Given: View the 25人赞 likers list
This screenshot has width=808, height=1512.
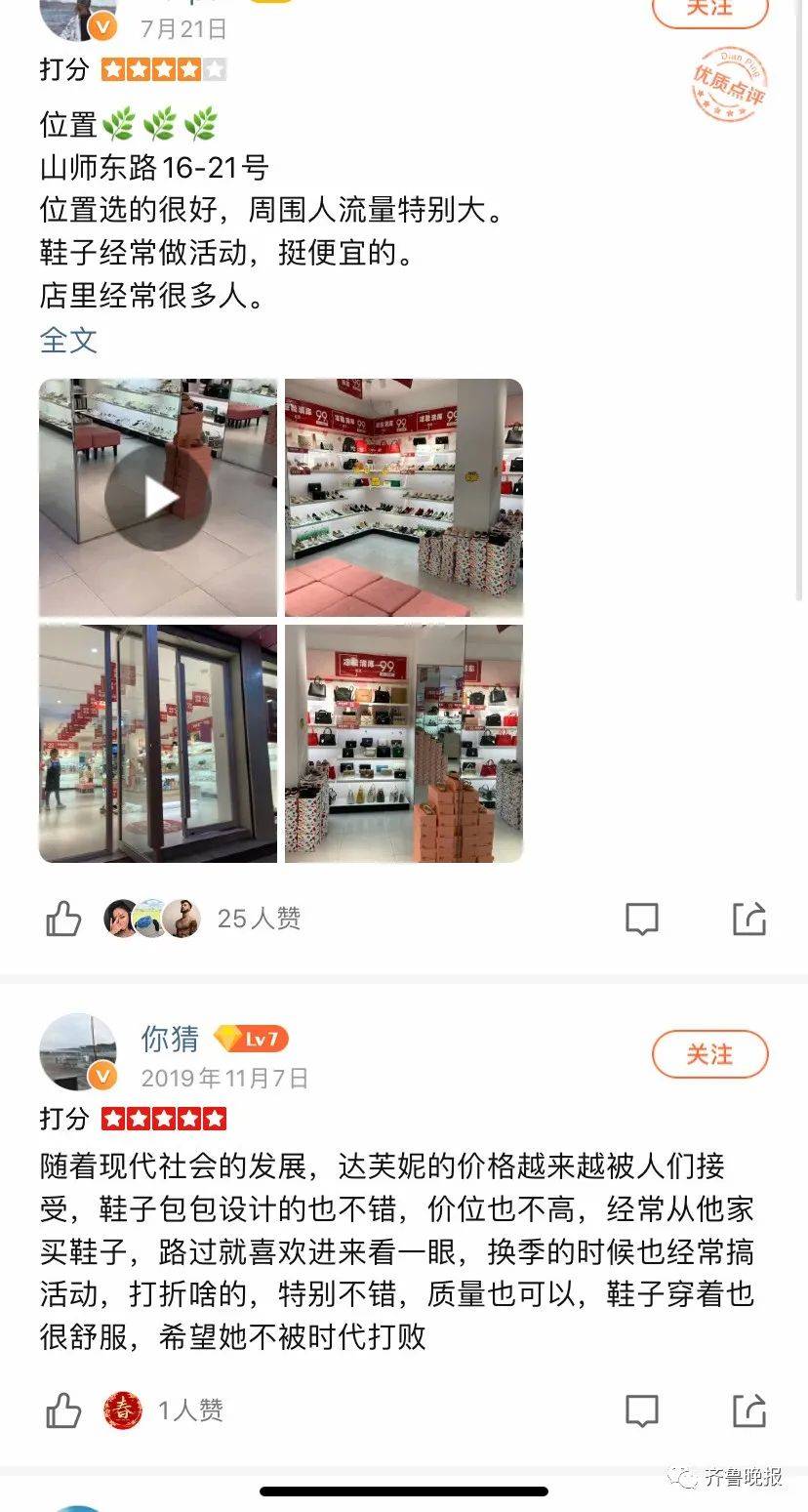Looking at the screenshot, I should [258, 918].
